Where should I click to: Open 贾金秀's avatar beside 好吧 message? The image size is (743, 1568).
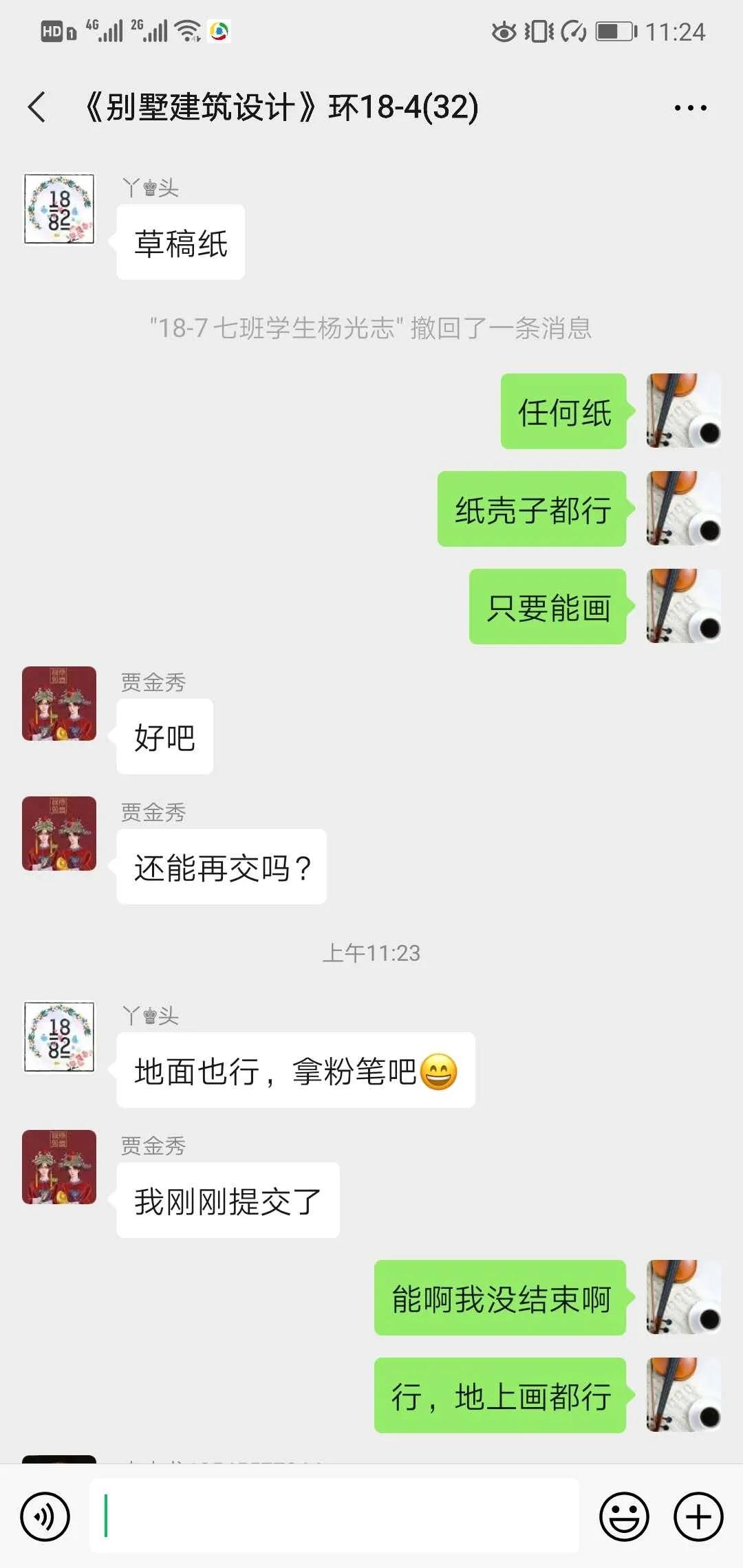pyautogui.click(x=59, y=703)
